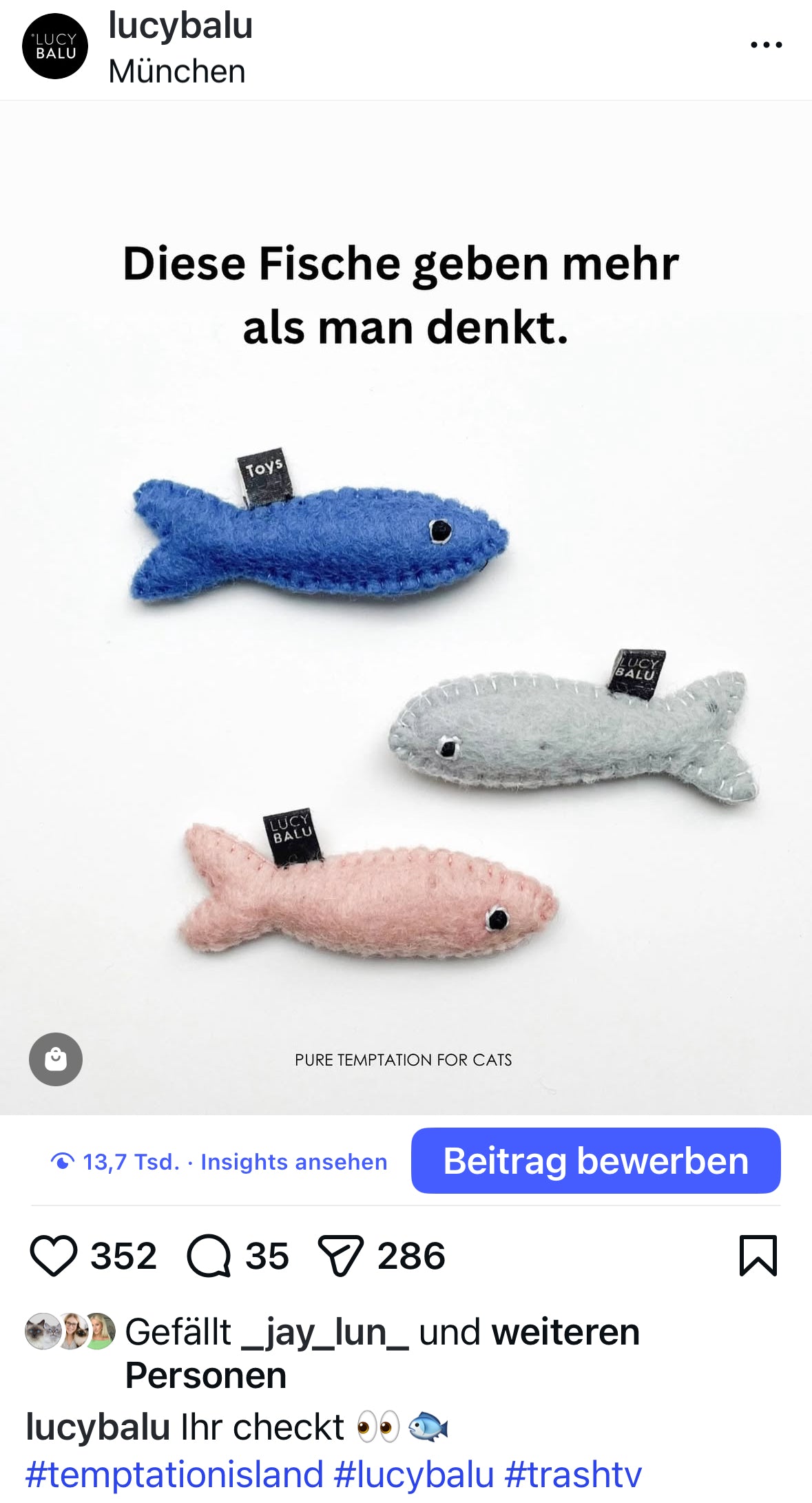Open hashtag #trashtv
812x1503 pixels.
click(x=573, y=1474)
